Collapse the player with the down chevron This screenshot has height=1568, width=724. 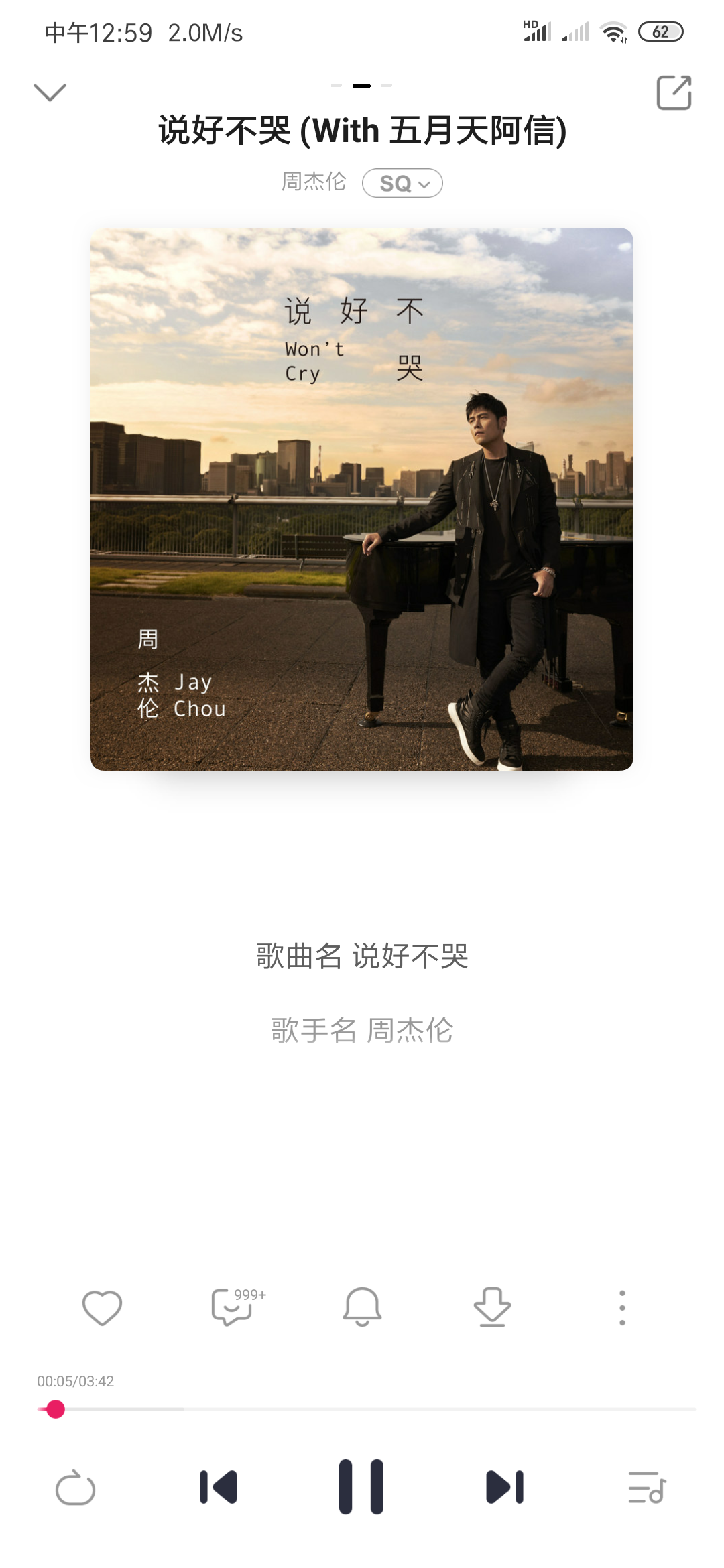(50, 92)
